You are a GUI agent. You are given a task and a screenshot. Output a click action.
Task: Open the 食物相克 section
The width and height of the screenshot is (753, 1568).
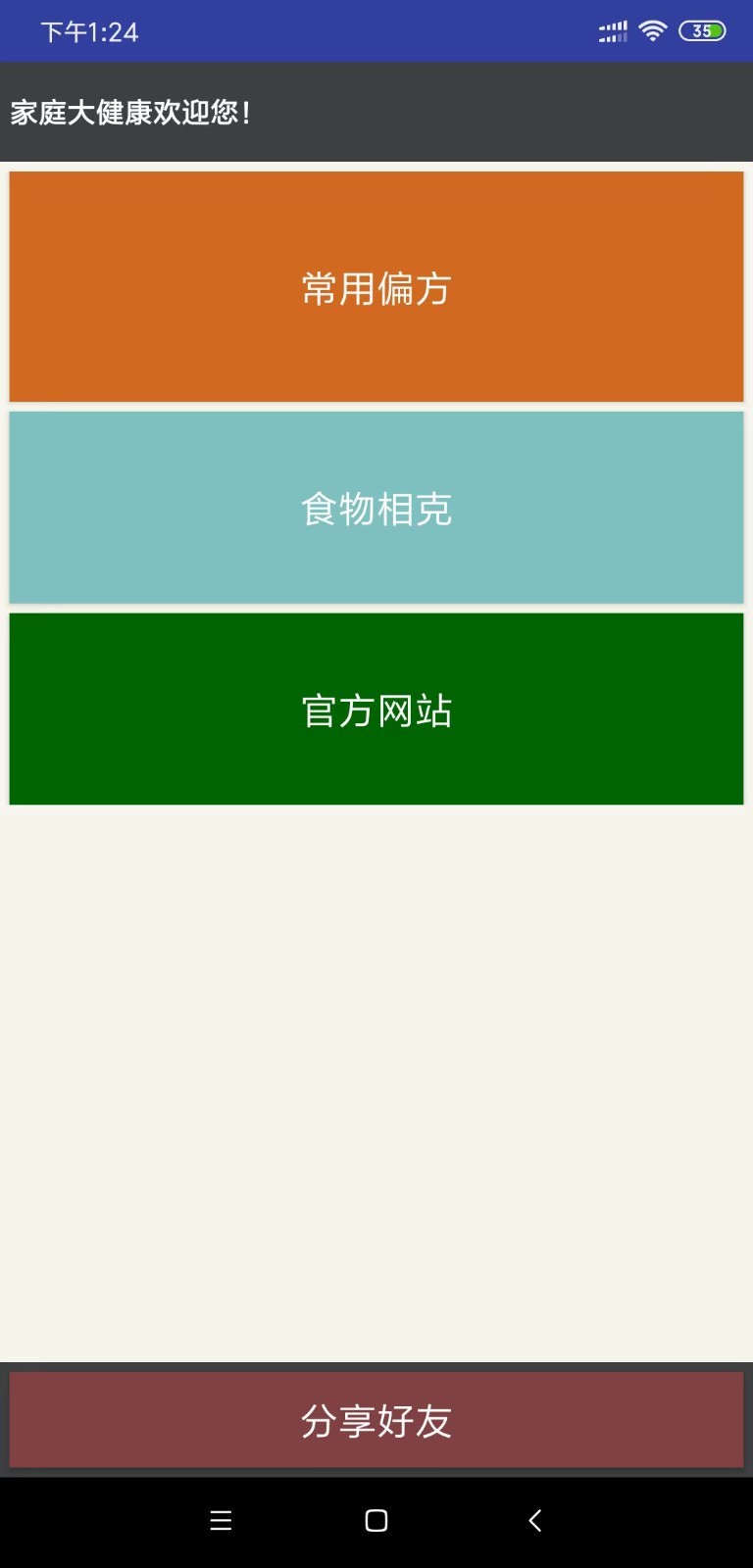click(x=376, y=508)
